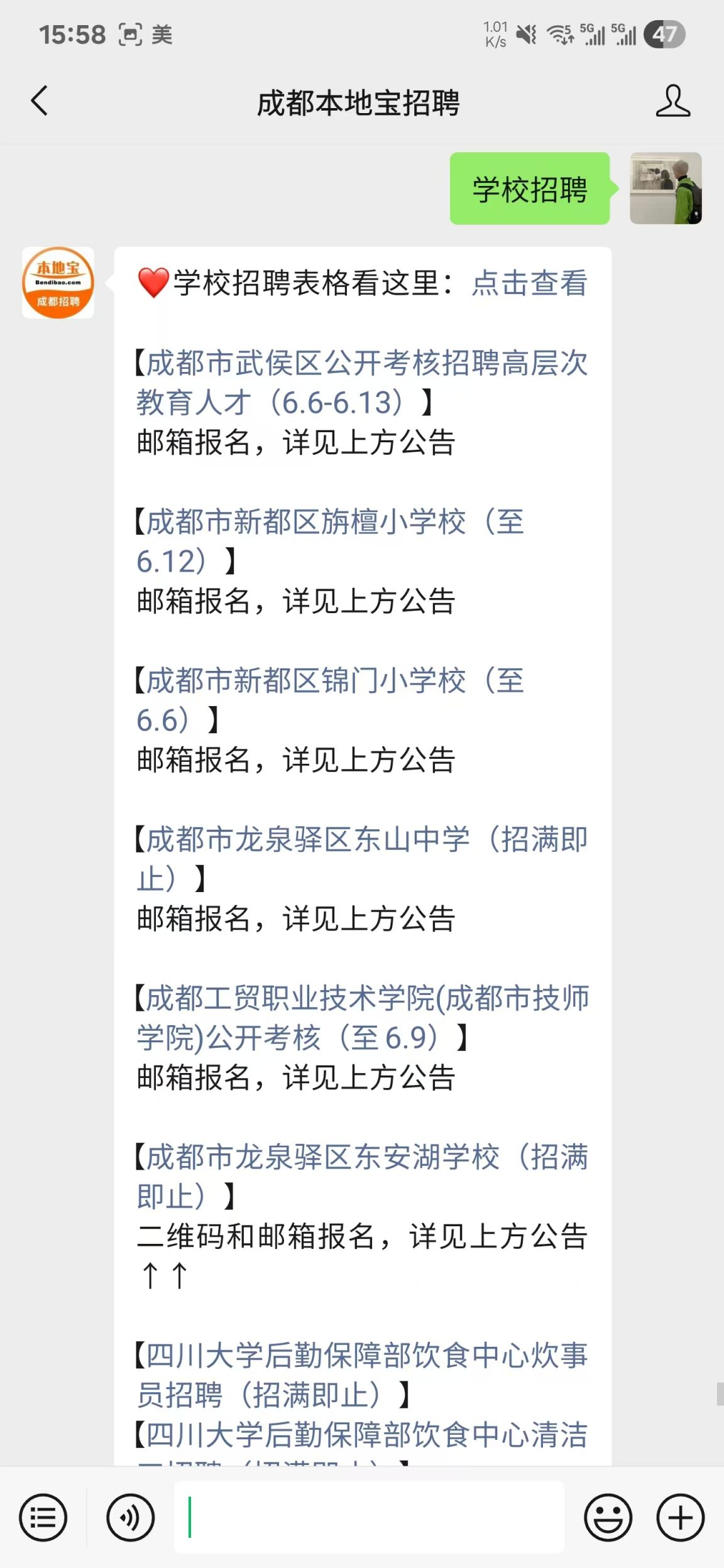Switch to voice input

(x=130, y=1518)
